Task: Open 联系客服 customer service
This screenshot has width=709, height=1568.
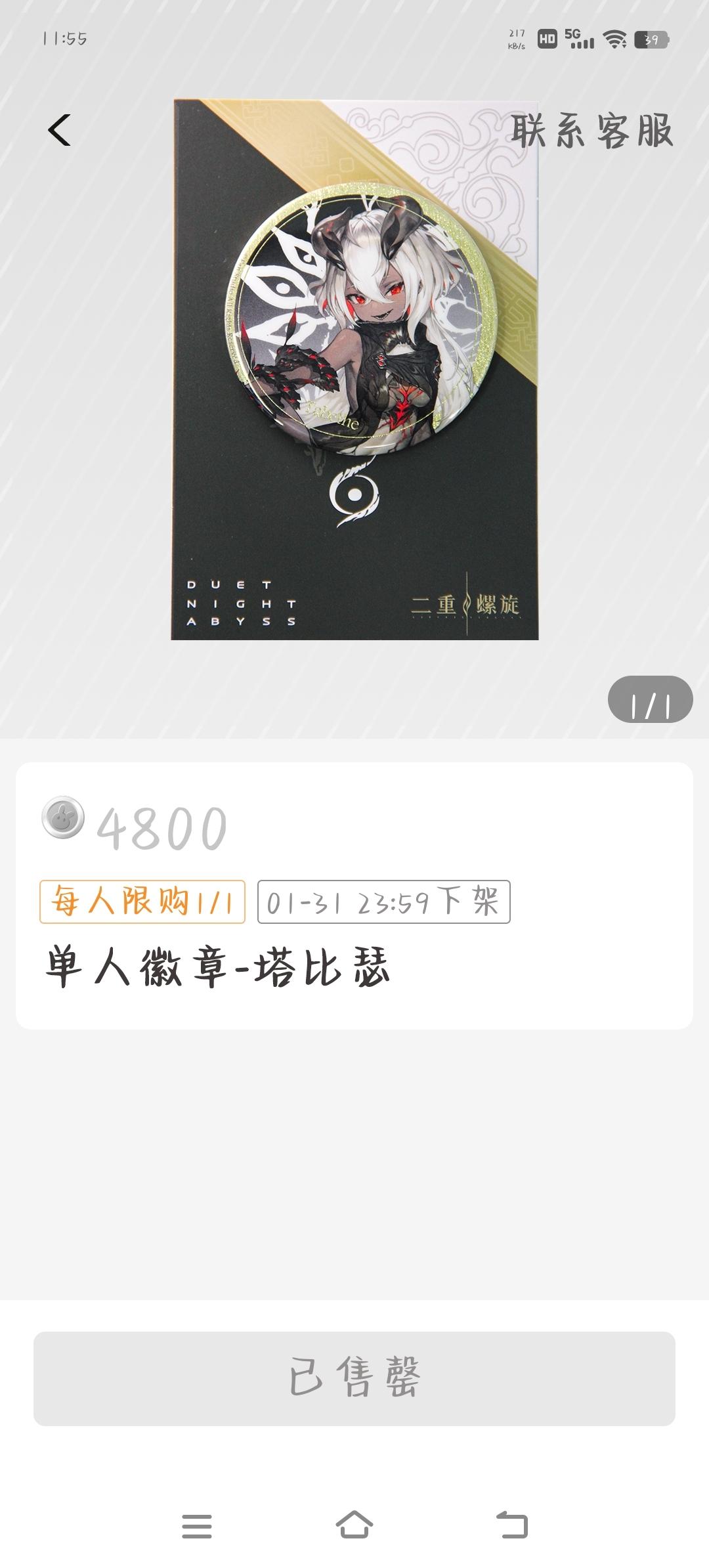Action: [x=592, y=131]
